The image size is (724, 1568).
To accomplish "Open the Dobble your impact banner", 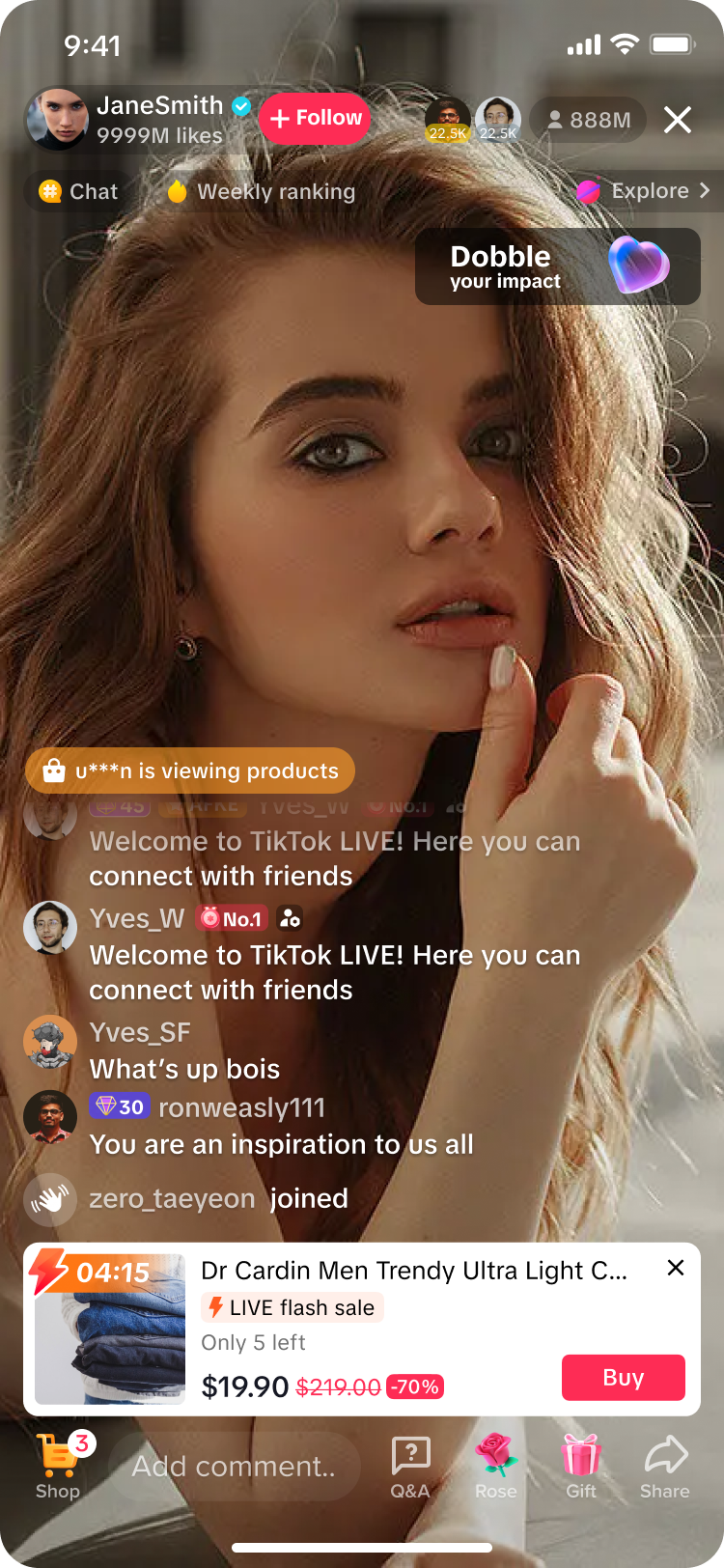I will click(x=558, y=266).
